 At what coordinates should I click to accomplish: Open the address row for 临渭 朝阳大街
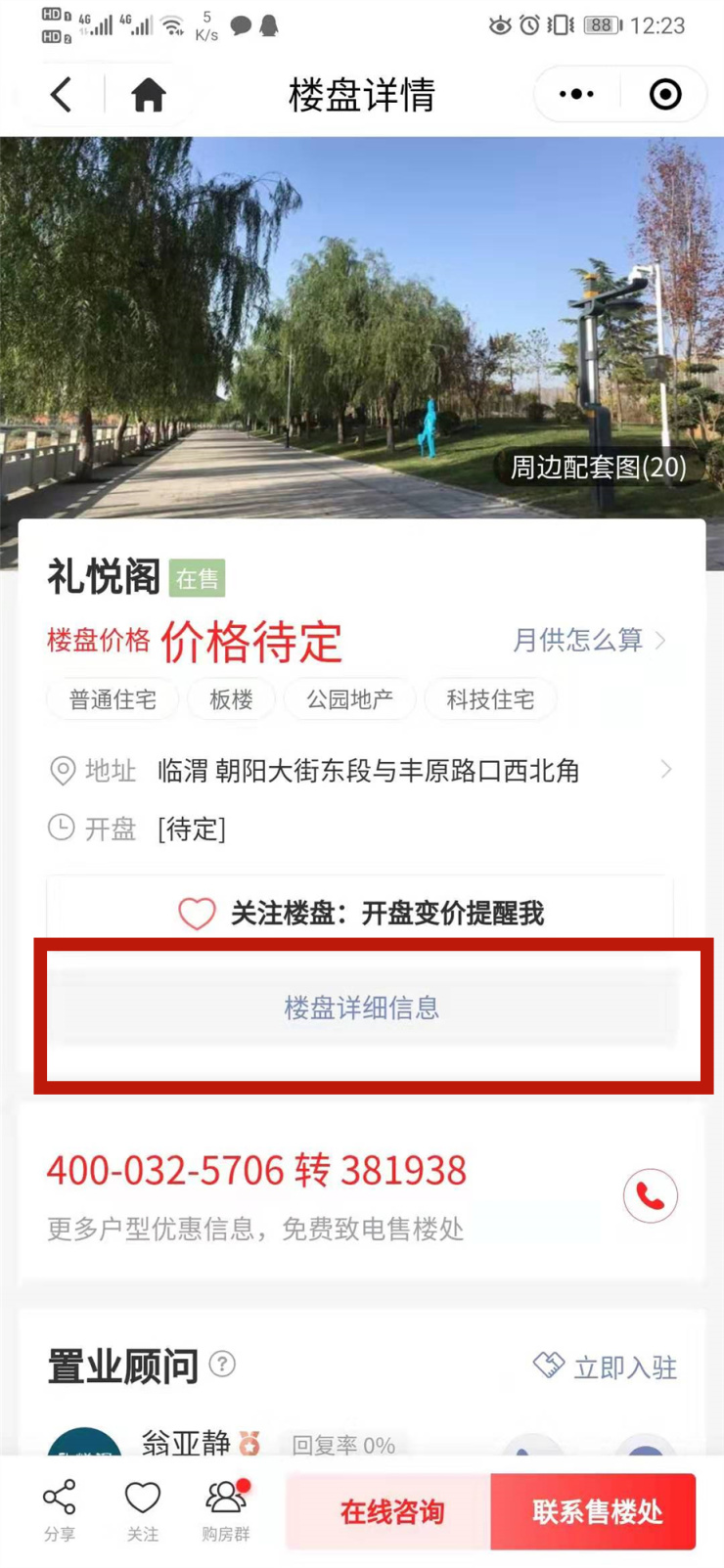point(368,771)
